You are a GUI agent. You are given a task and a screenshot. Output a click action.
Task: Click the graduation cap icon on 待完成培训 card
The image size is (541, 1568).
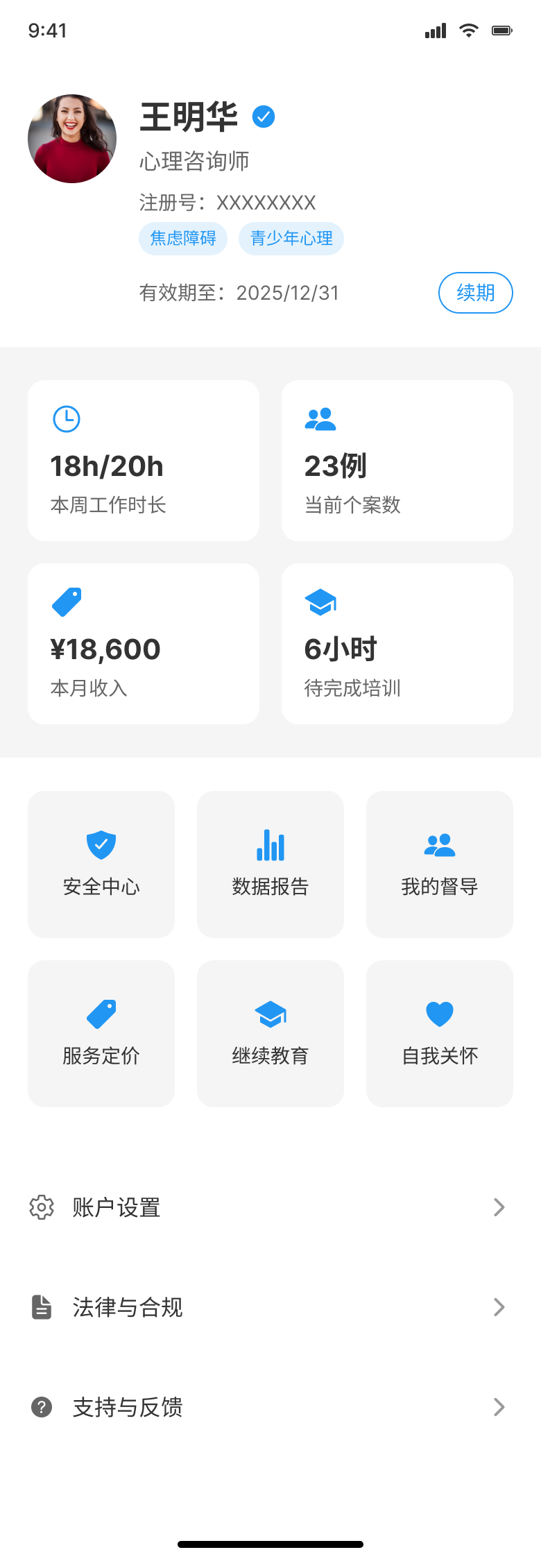(320, 602)
